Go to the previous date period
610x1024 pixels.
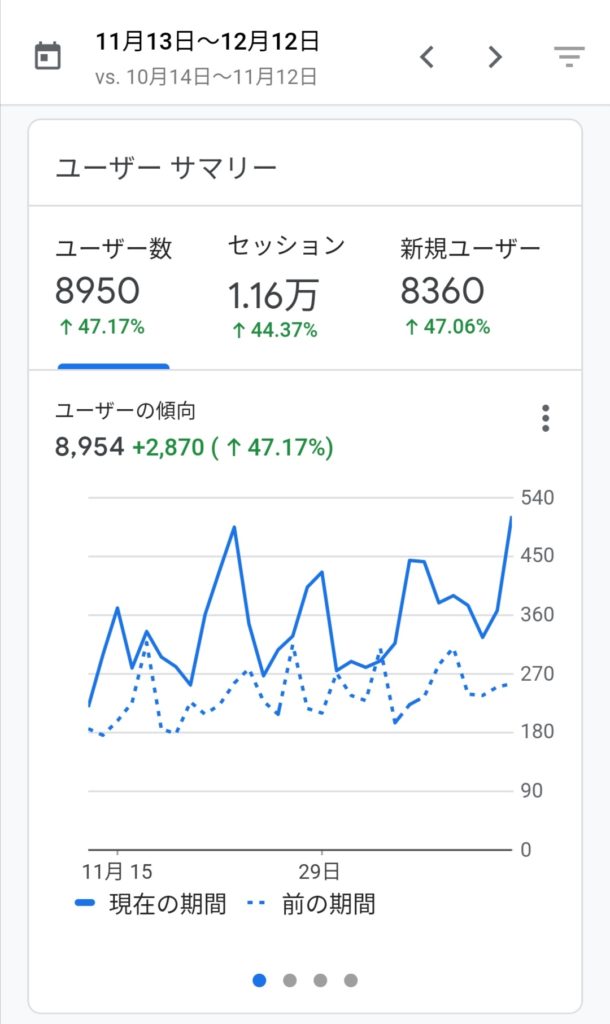click(x=427, y=57)
